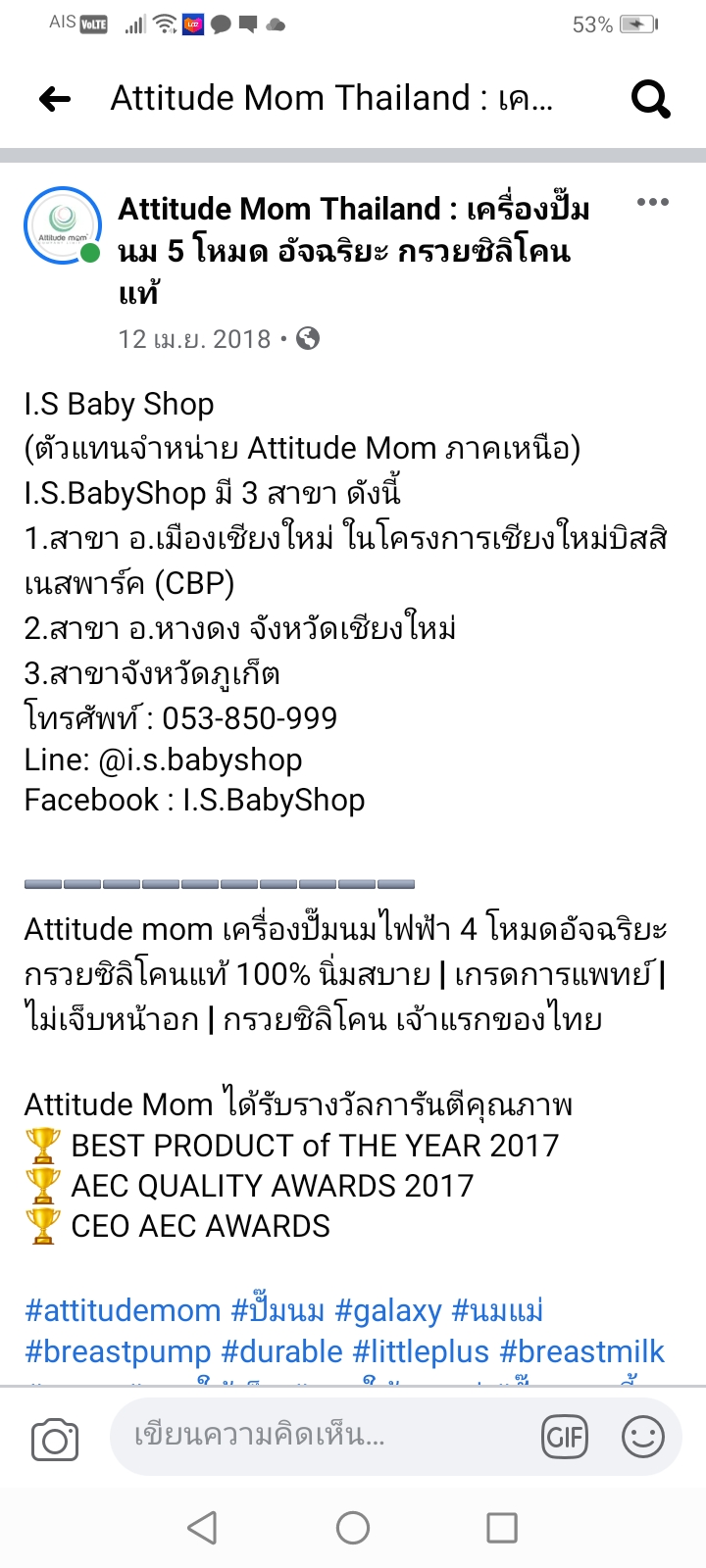The height and width of the screenshot is (1568, 706).
Task: Tap the system home button
Action: pos(353,1527)
